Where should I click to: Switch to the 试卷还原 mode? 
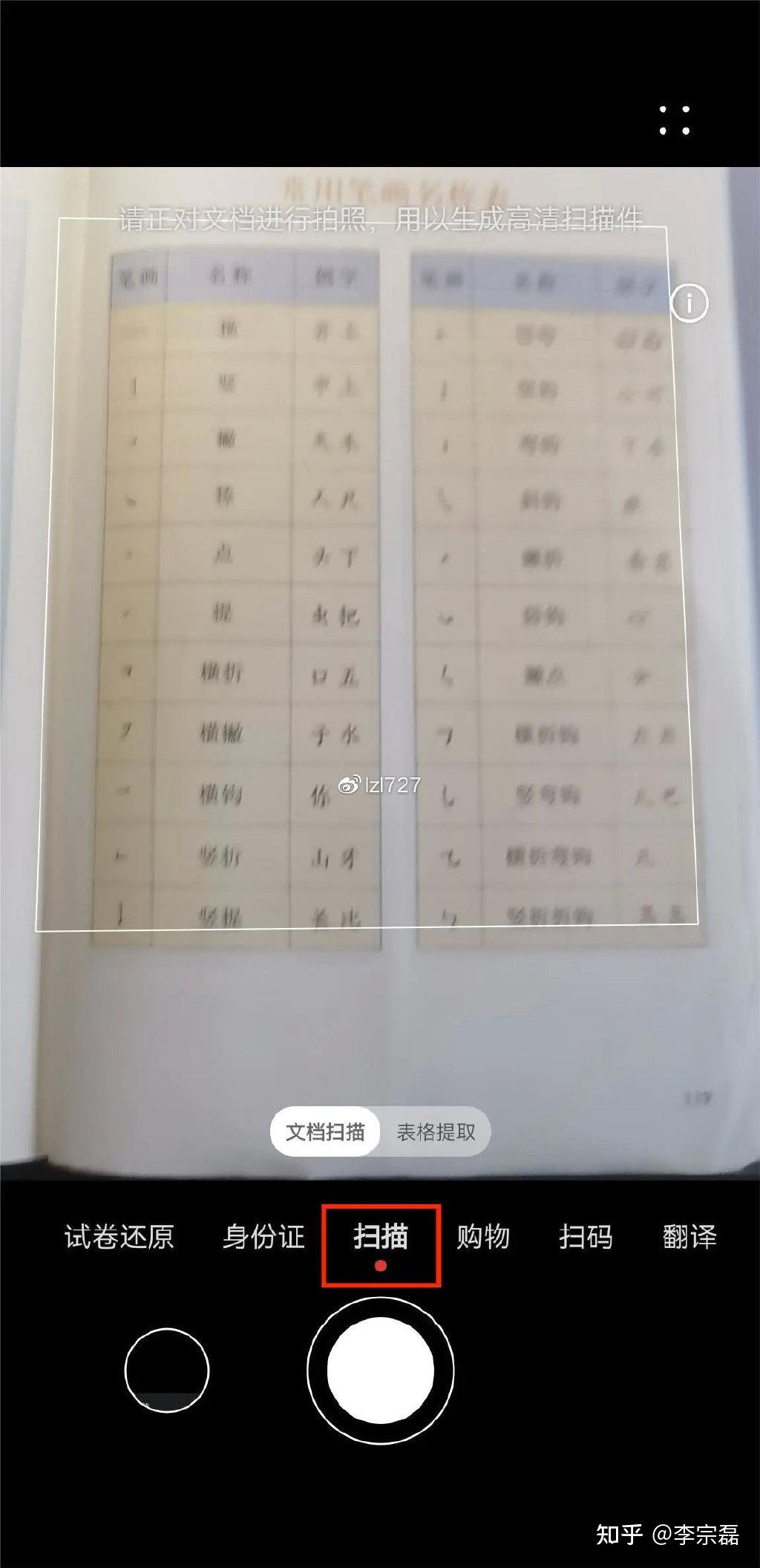pos(119,1237)
